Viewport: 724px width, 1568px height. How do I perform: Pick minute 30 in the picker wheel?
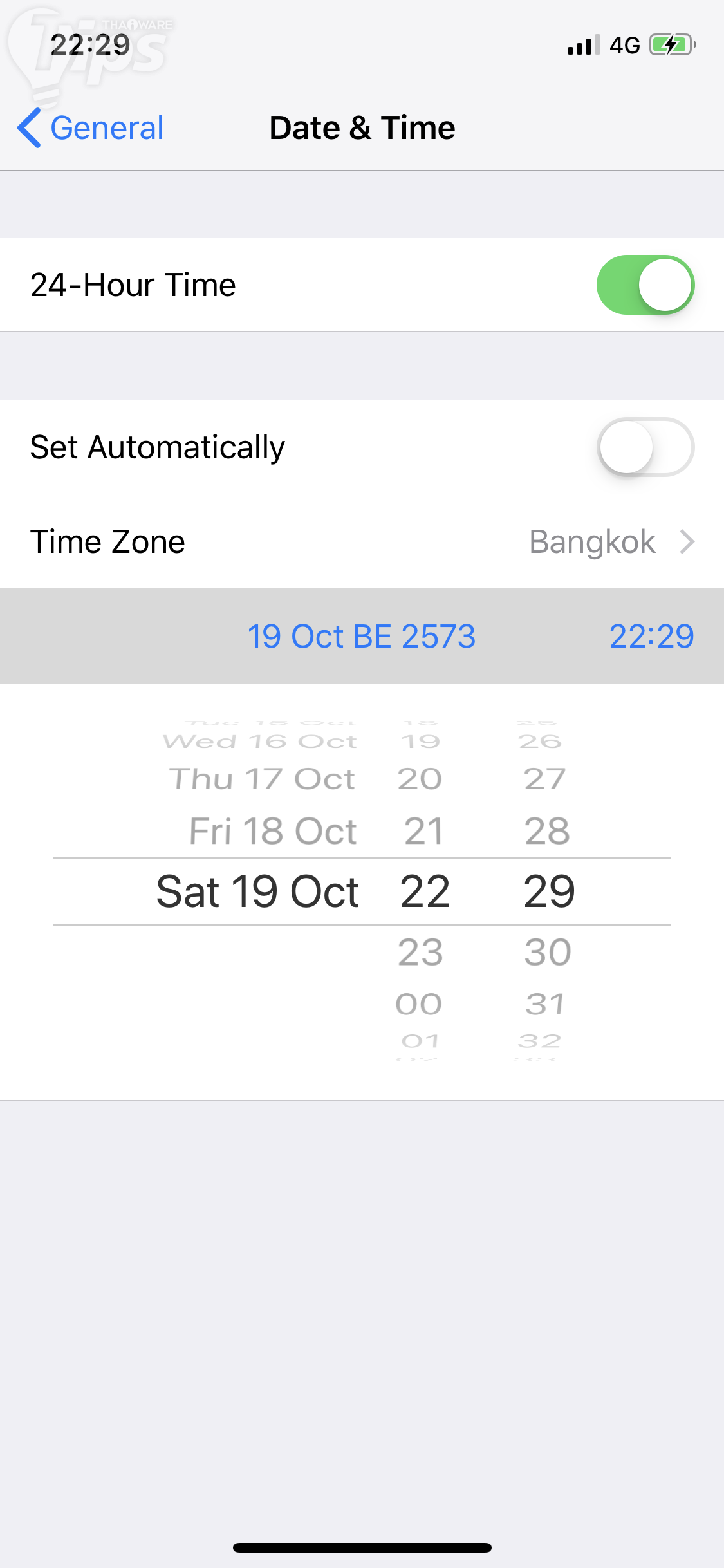coord(548,952)
